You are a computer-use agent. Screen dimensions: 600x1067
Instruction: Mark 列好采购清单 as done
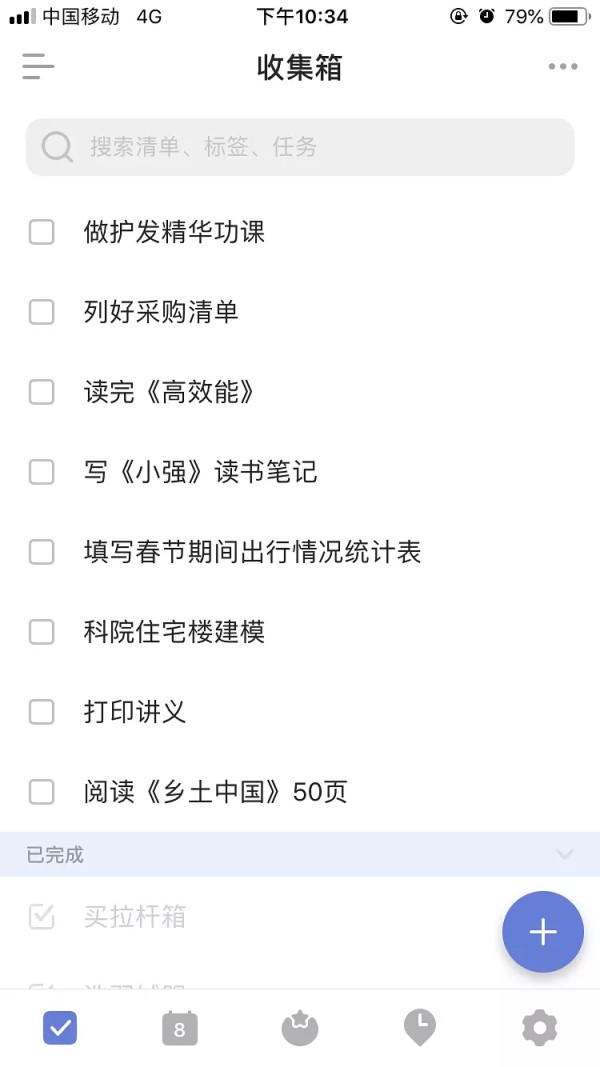pyautogui.click(x=41, y=312)
